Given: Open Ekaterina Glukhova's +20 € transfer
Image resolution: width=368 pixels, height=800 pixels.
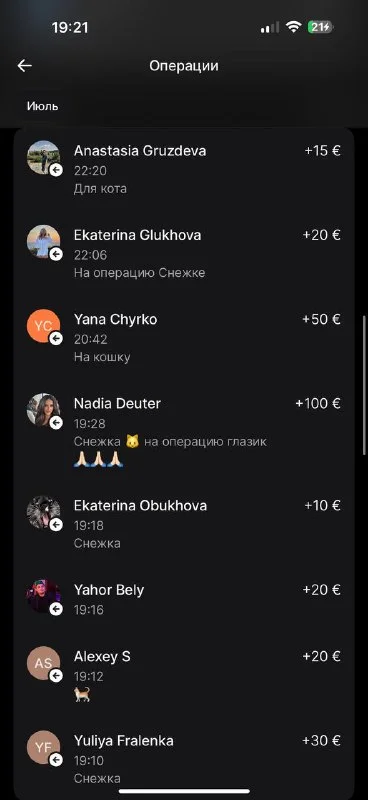Looking at the screenshot, I should tap(184, 254).
